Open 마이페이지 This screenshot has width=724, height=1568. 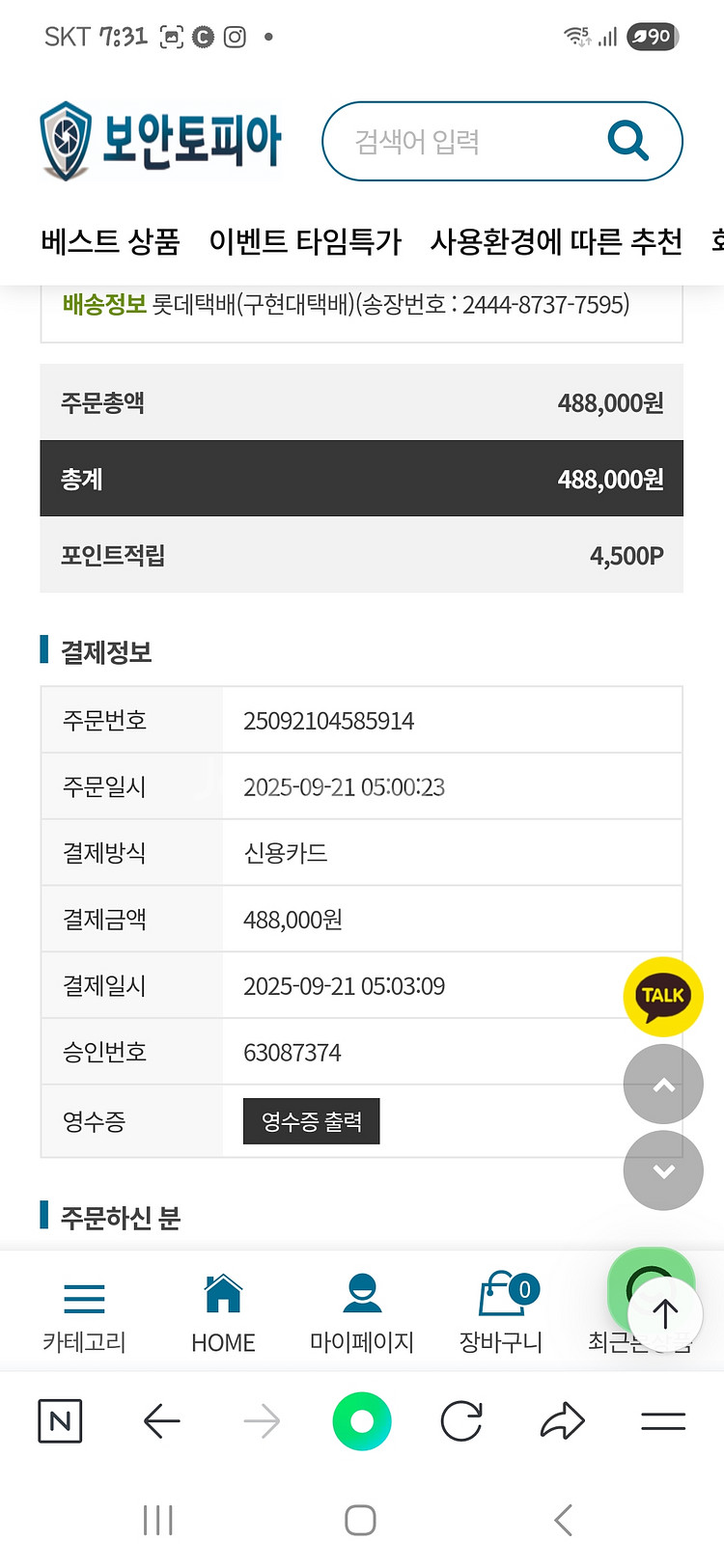[x=362, y=1314]
